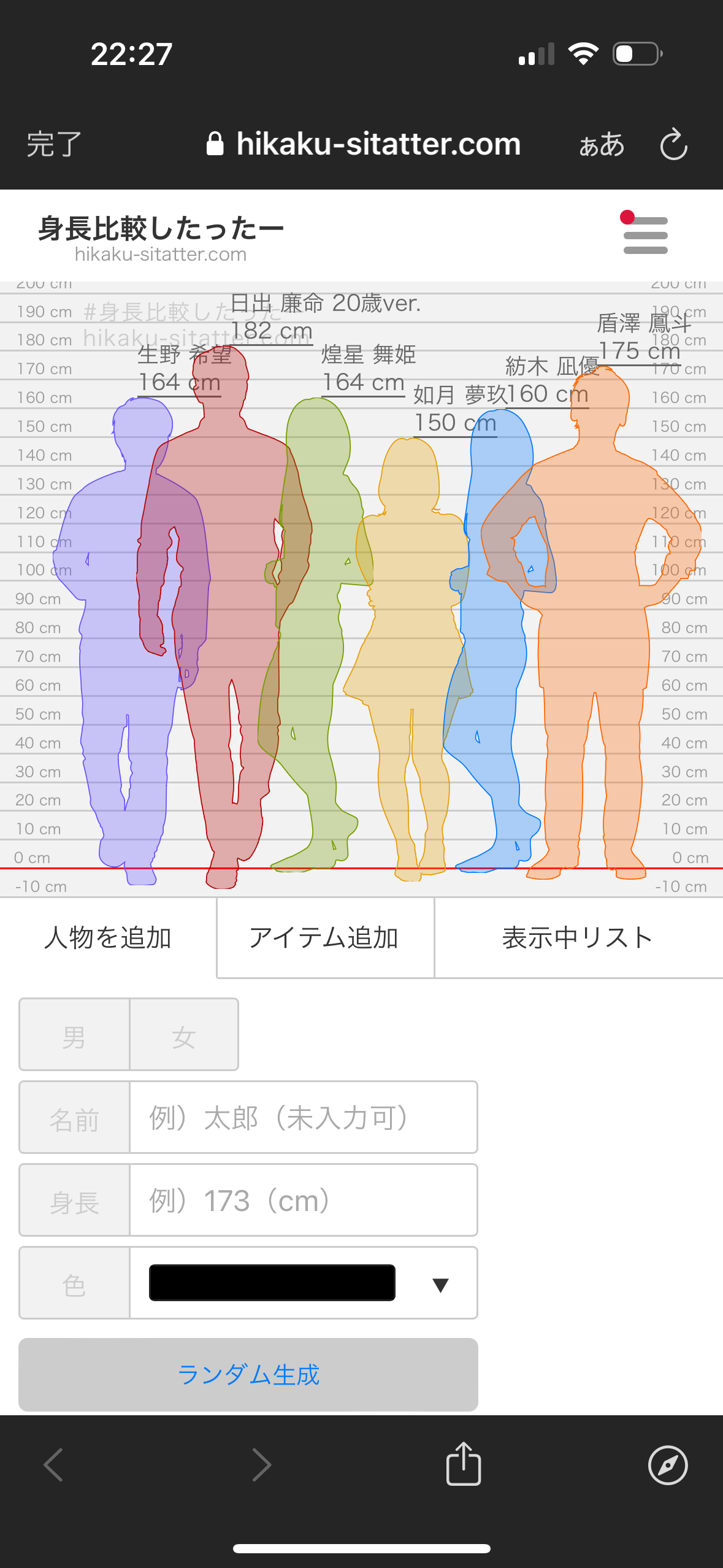Go back to previous page

click(54, 1465)
